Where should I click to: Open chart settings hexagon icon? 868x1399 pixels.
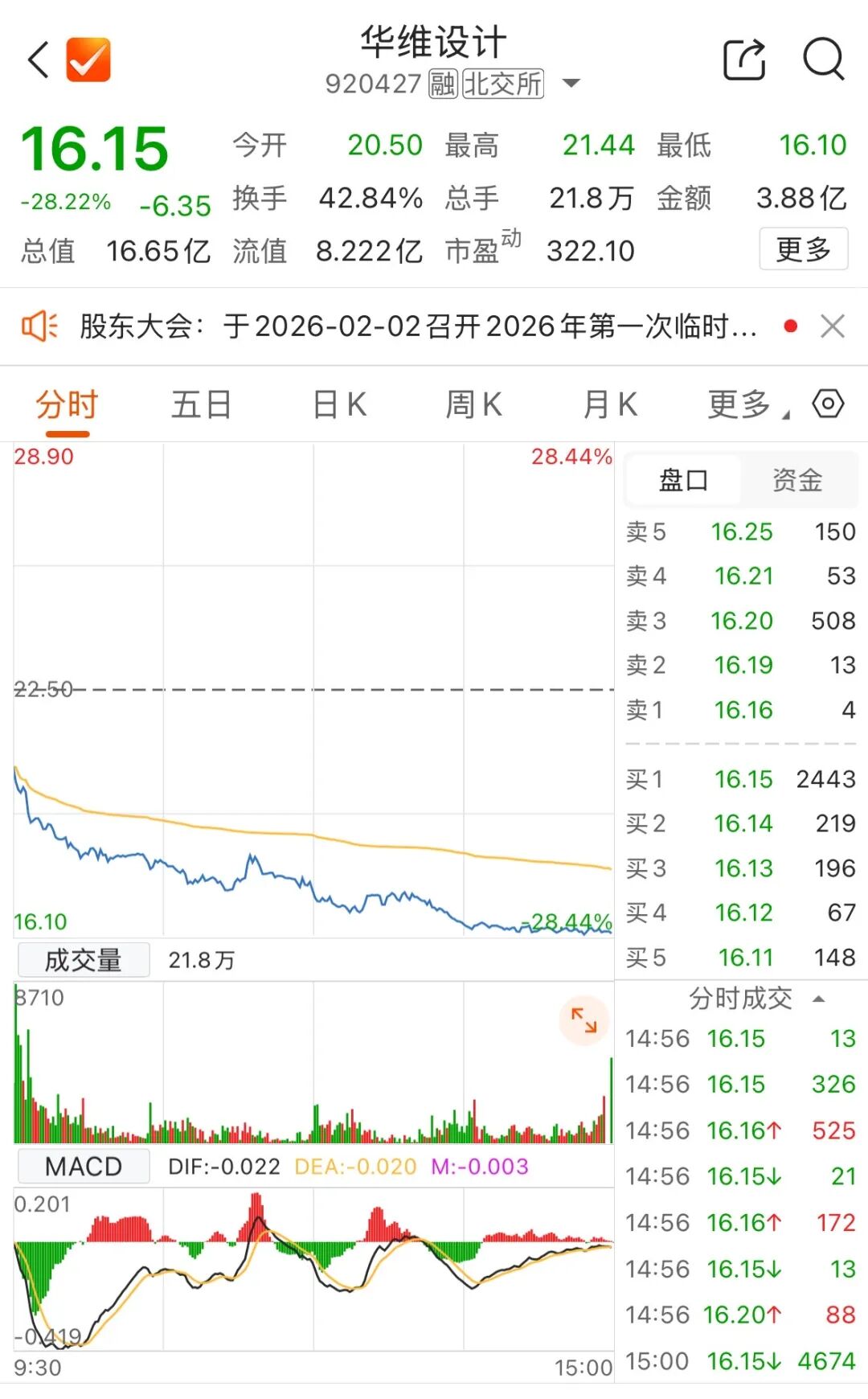pos(828,404)
